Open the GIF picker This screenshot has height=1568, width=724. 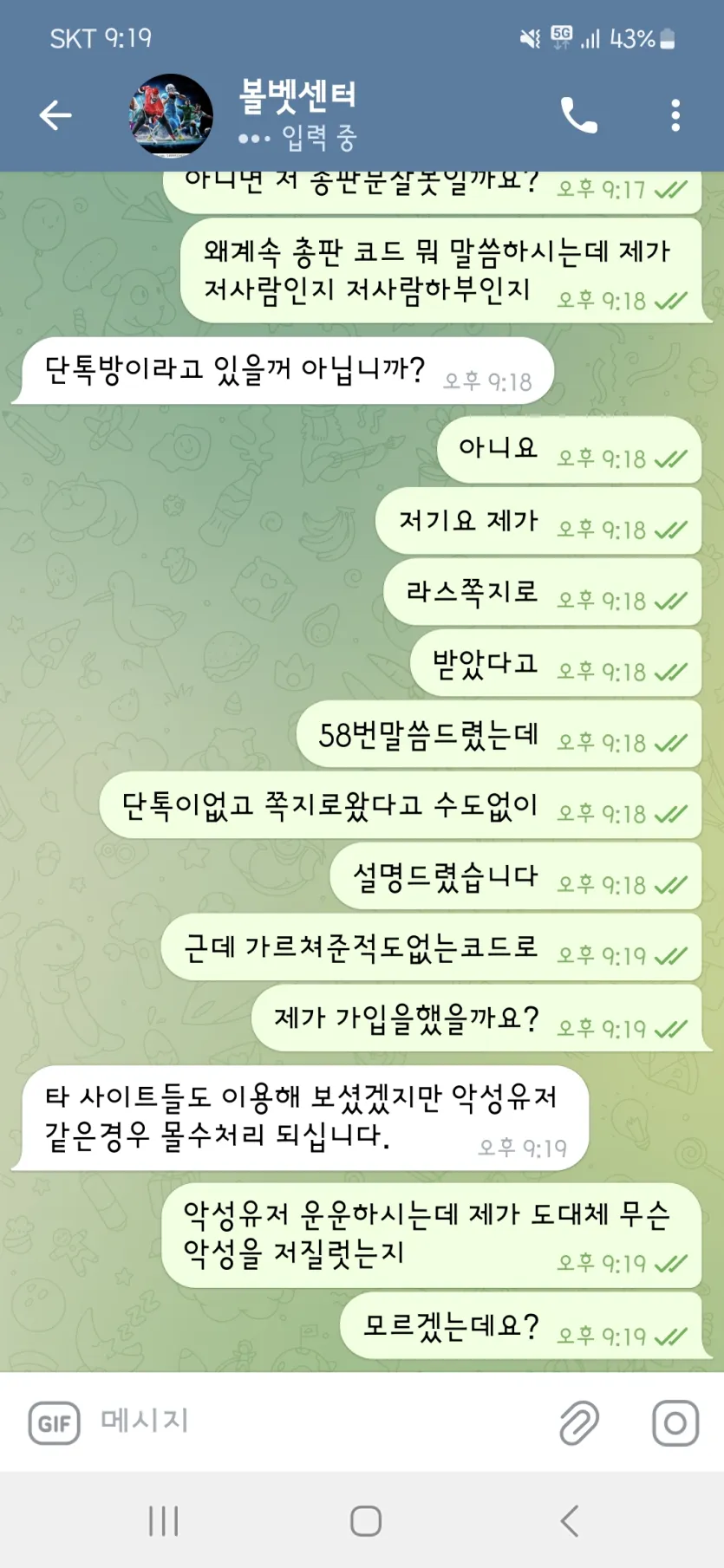click(x=55, y=1423)
